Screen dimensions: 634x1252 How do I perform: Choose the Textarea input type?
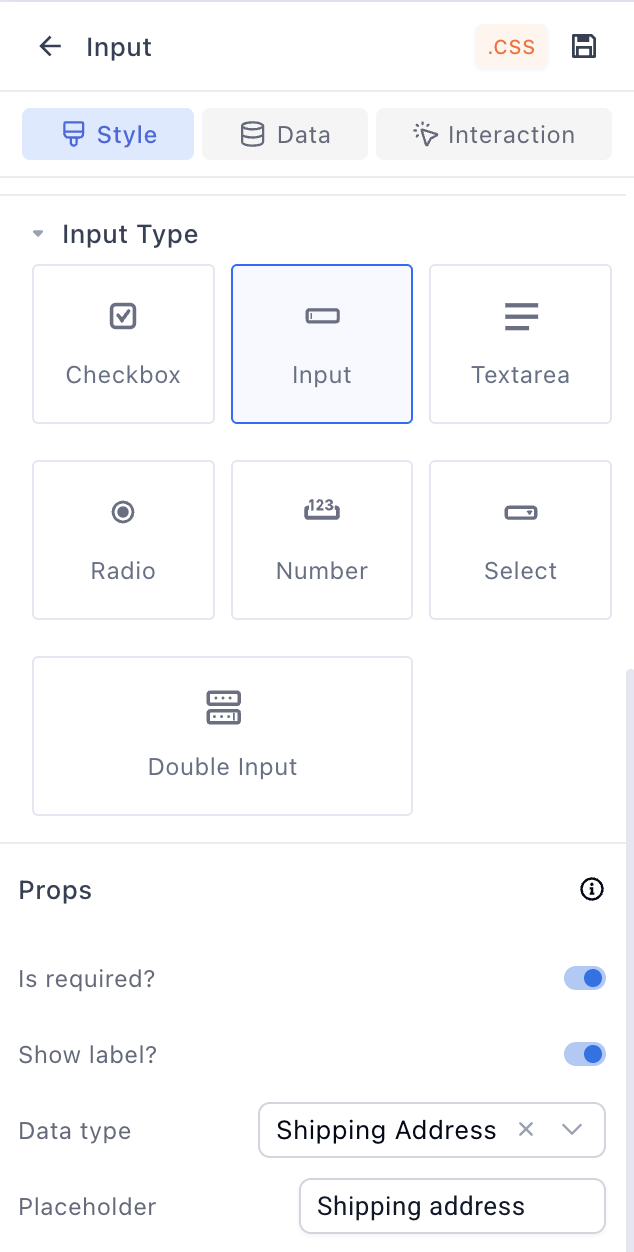pyautogui.click(x=520, y=344)
